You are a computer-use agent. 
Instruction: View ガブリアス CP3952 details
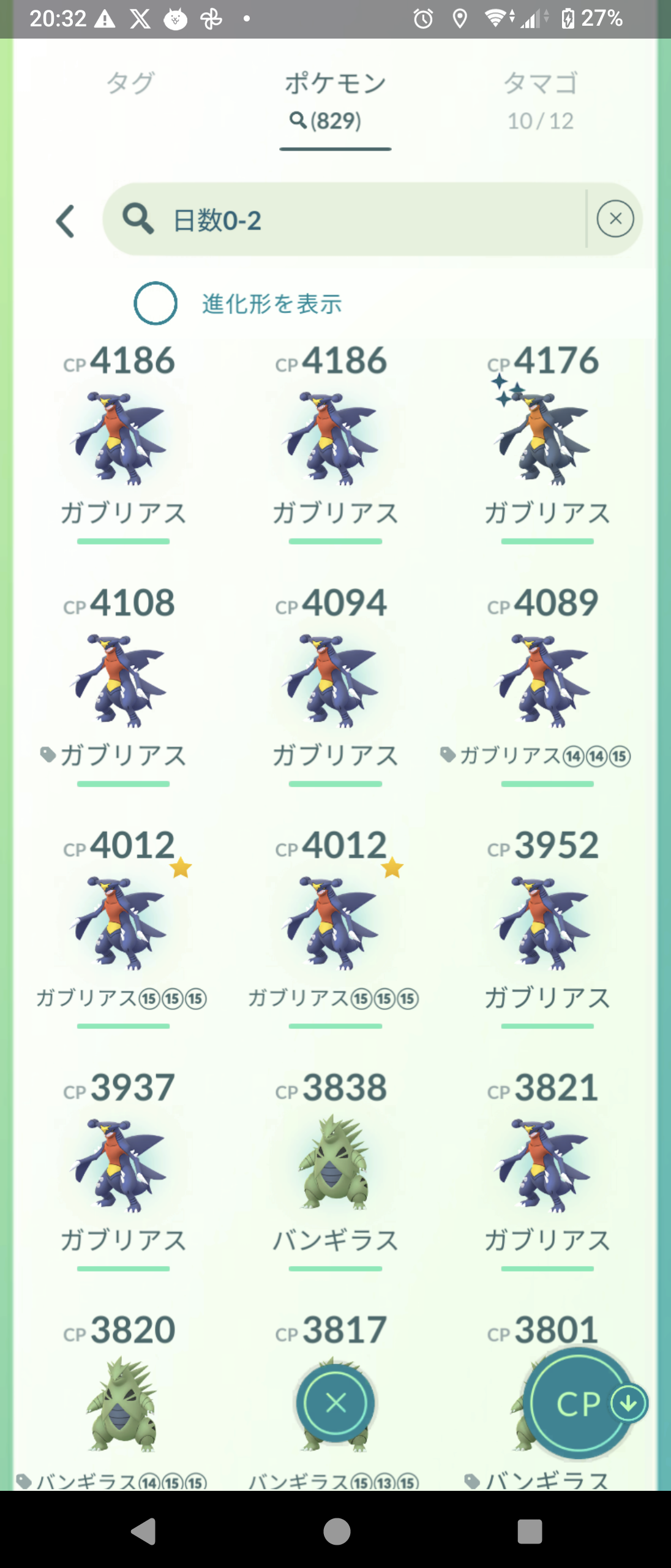click(x=546, y=922)
